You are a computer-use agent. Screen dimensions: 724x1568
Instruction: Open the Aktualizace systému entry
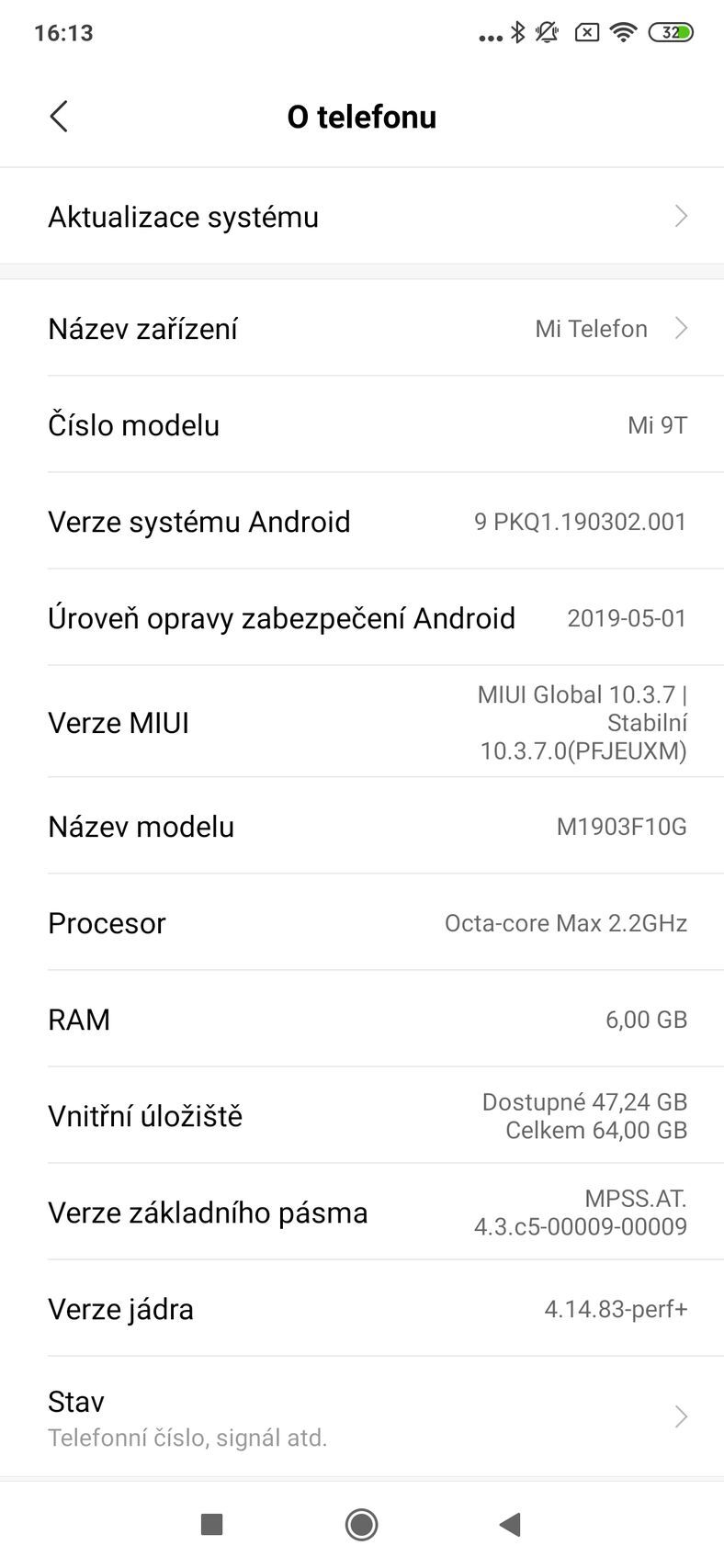(x=362, y=216)
